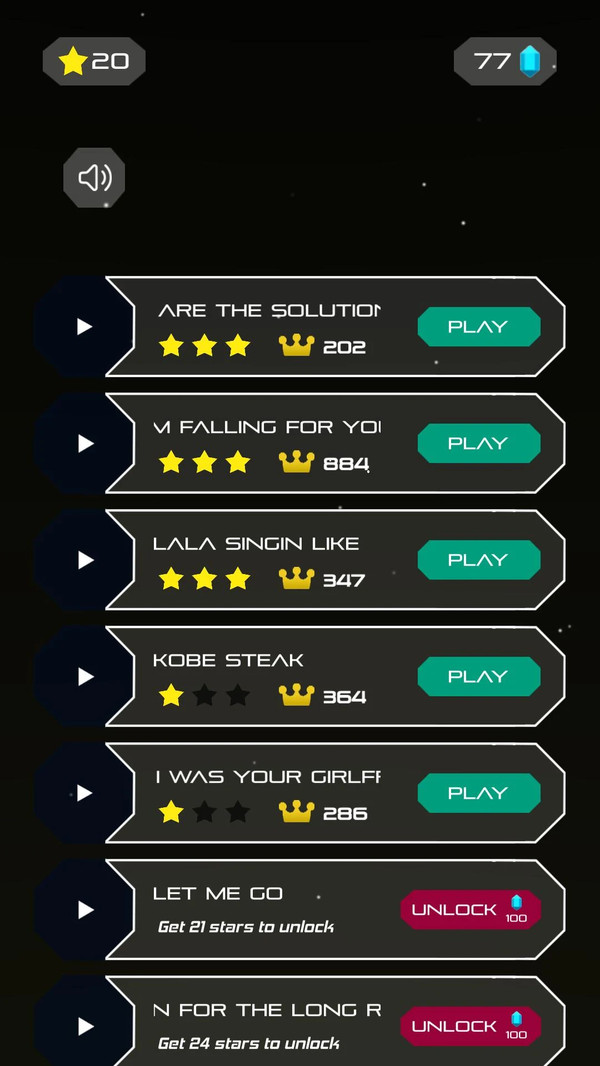Preview the FALLING FOR YOU track

pos(85,443)
